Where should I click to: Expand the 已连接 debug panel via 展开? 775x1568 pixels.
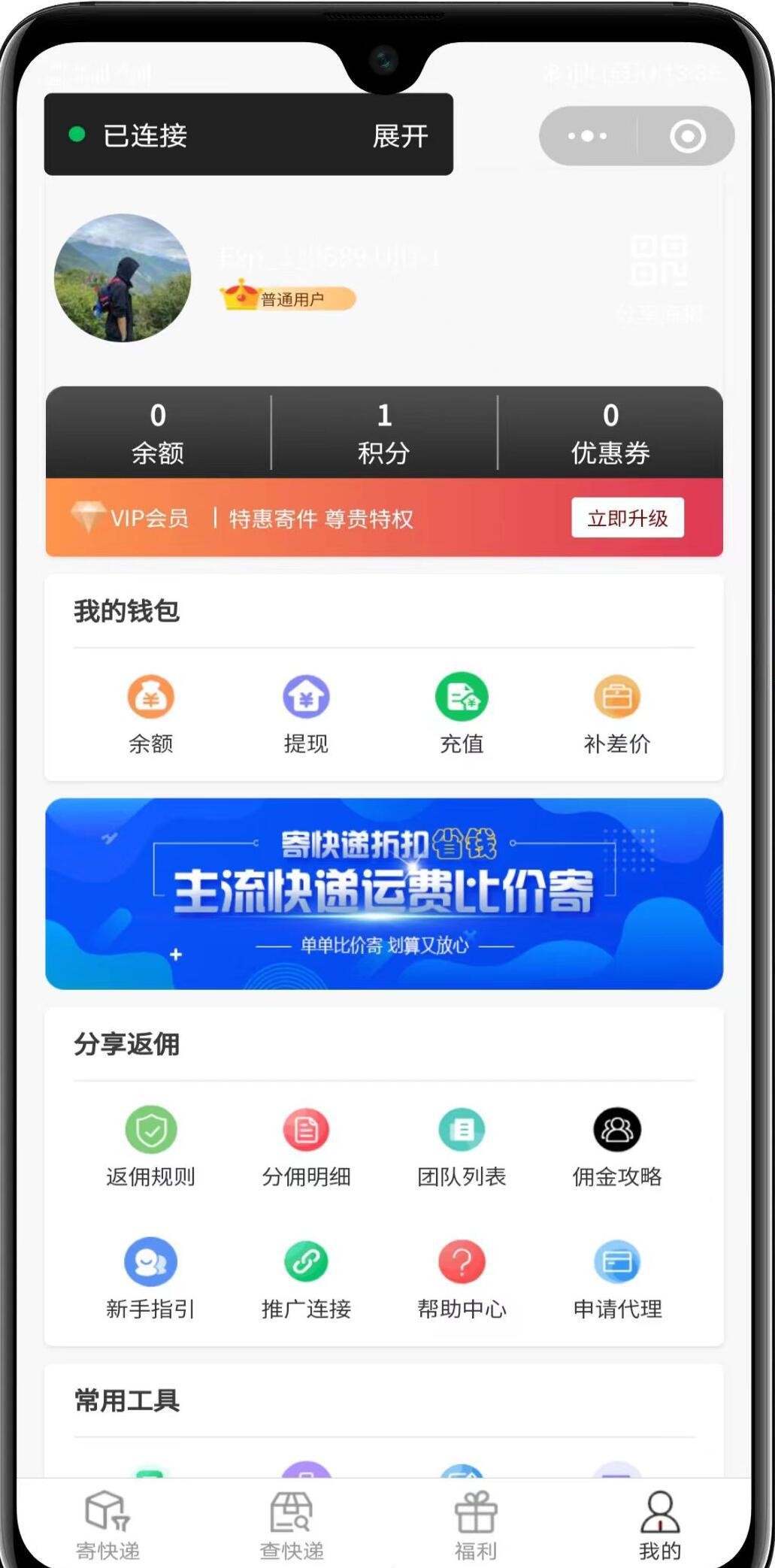[400, 136]
